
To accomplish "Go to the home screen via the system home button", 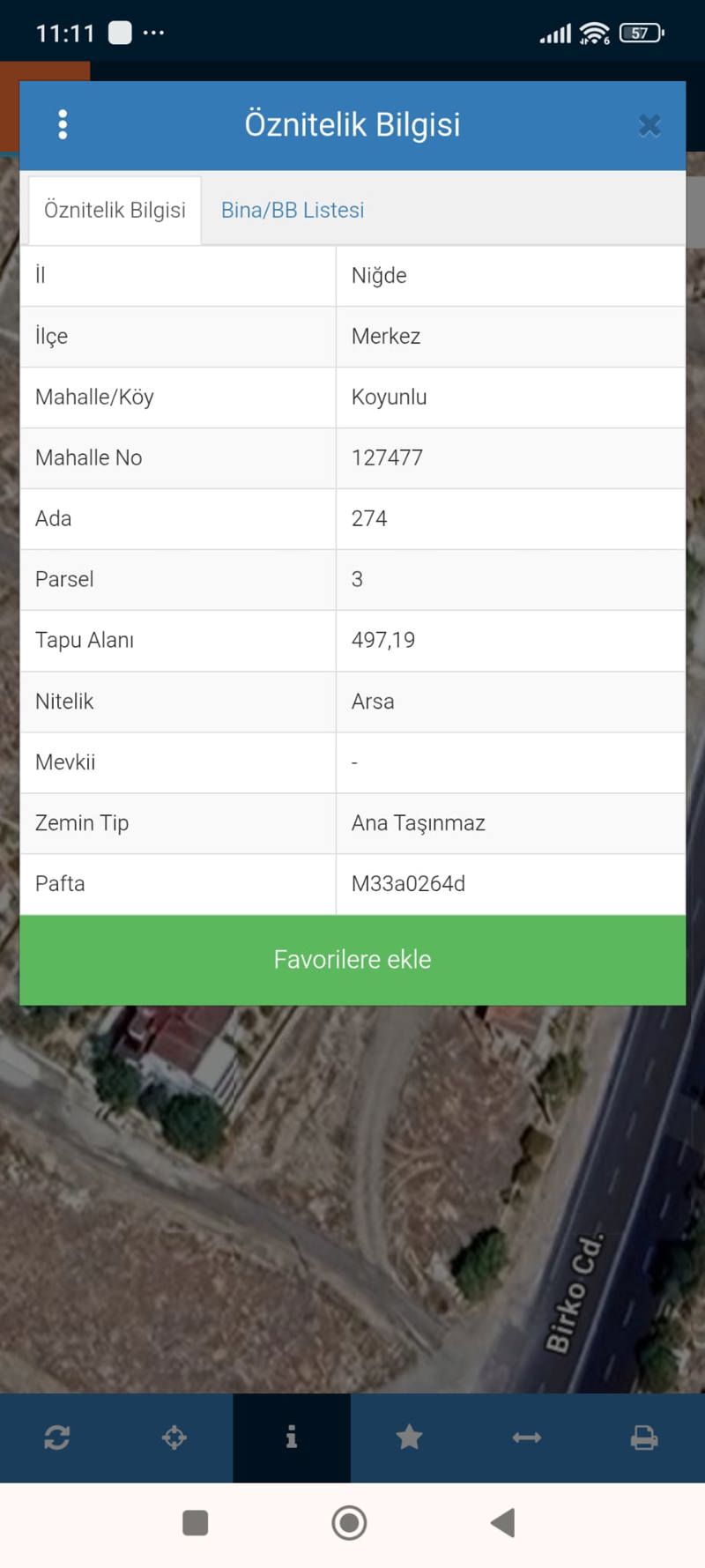I will tap(349, 1522).
